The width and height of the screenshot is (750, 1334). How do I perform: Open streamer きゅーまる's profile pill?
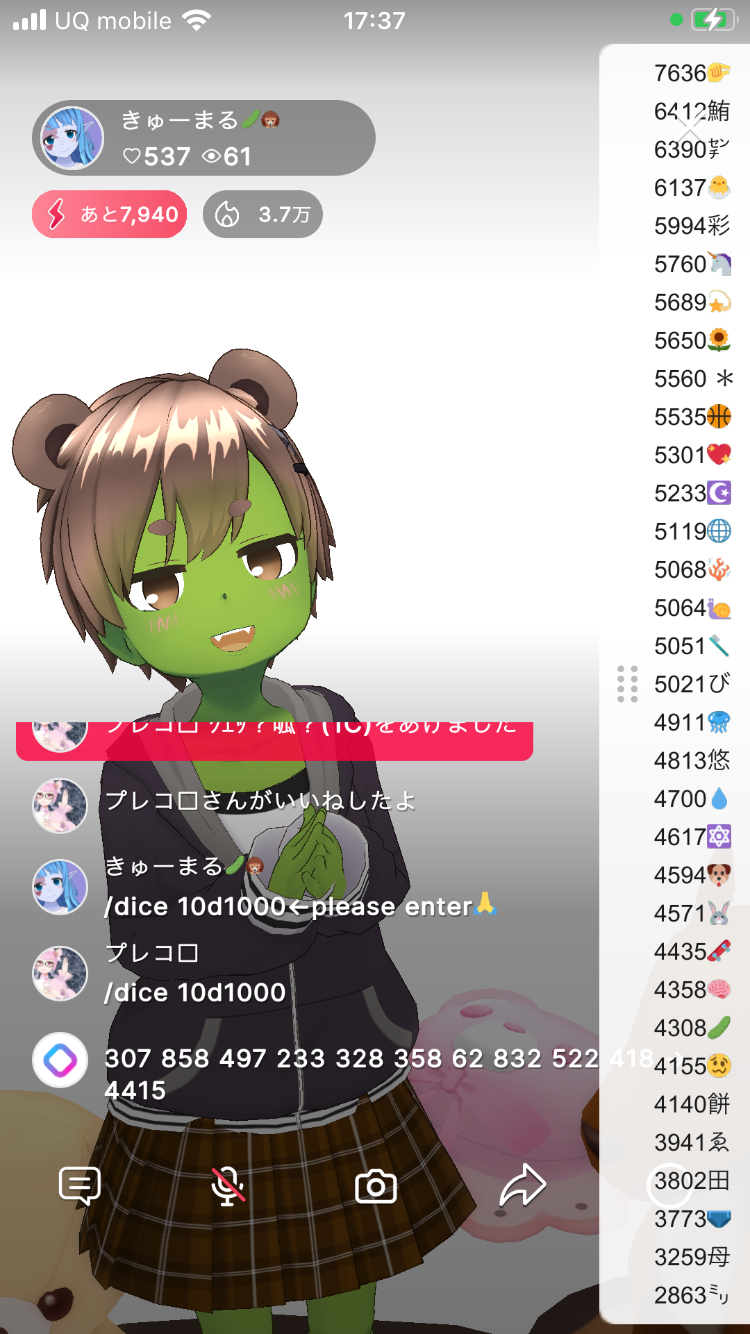point(204,138)
